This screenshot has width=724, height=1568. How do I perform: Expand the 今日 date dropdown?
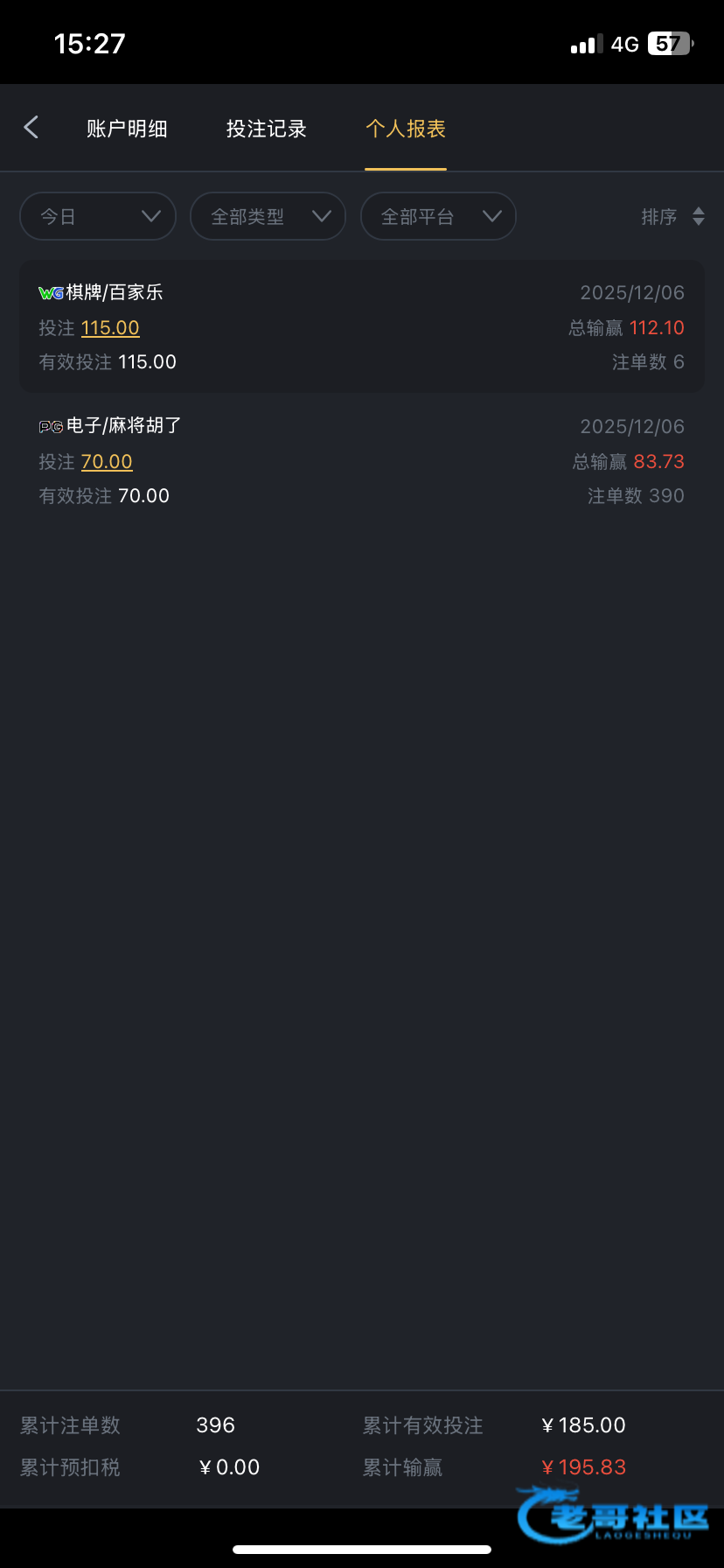coord(98,216)
